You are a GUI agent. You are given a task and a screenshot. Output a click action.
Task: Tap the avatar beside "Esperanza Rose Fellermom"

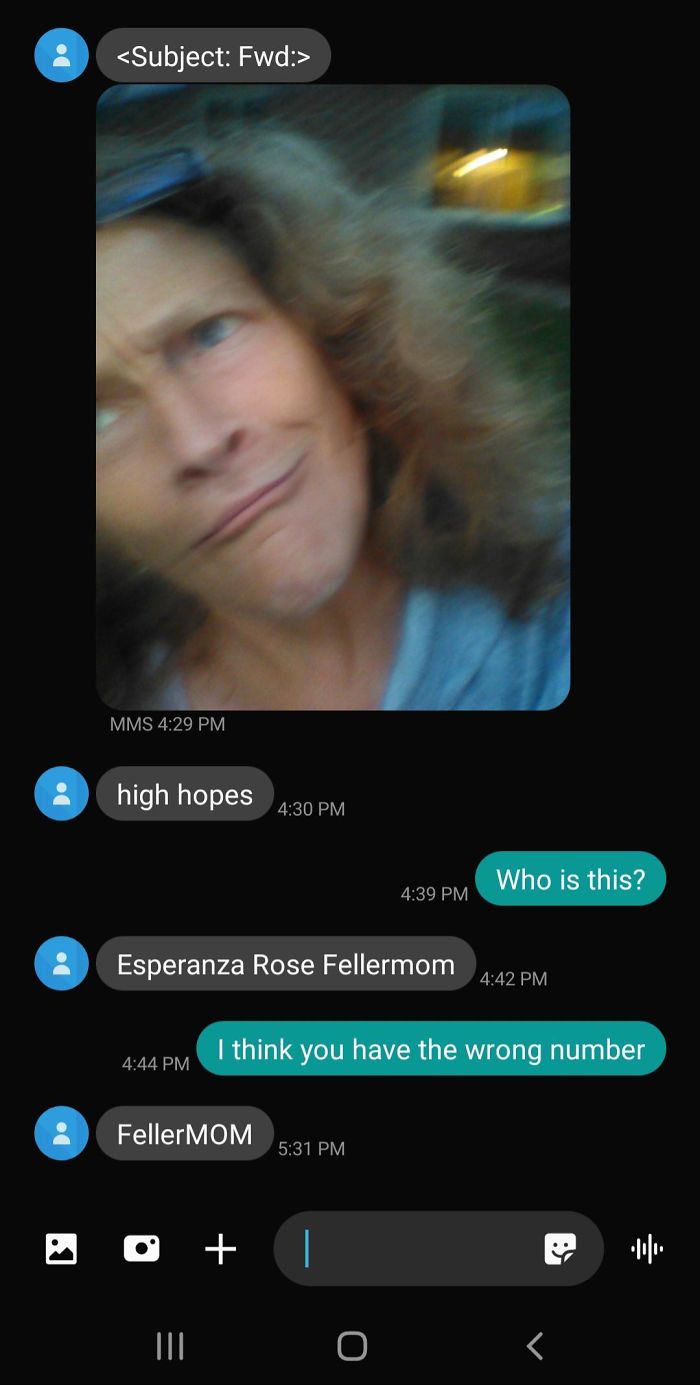pyautogui.click(x=62, y=964)
